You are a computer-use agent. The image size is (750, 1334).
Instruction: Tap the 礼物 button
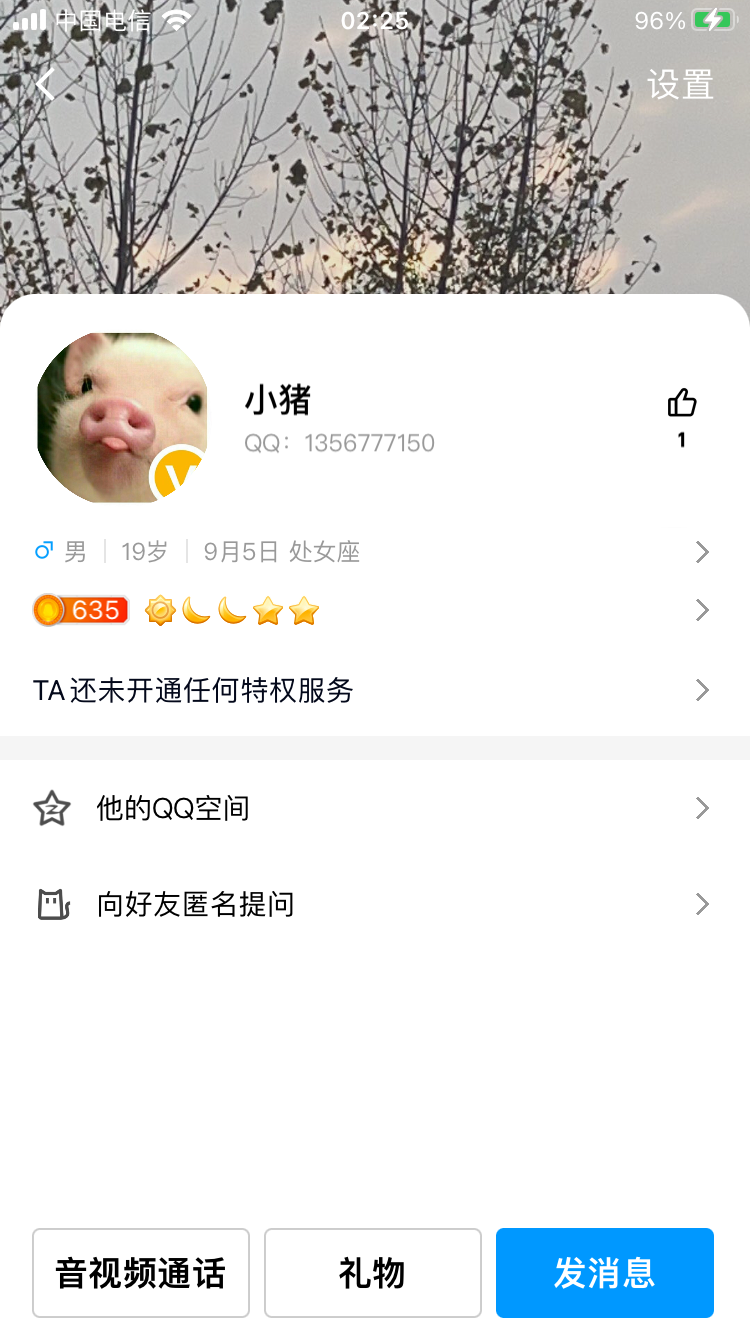point(373,1273)
